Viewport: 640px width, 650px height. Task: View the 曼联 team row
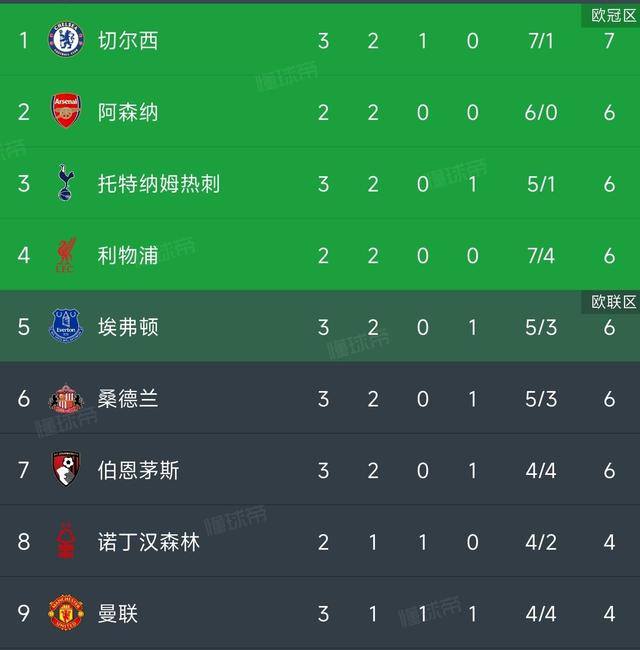(x=118, y=613)
